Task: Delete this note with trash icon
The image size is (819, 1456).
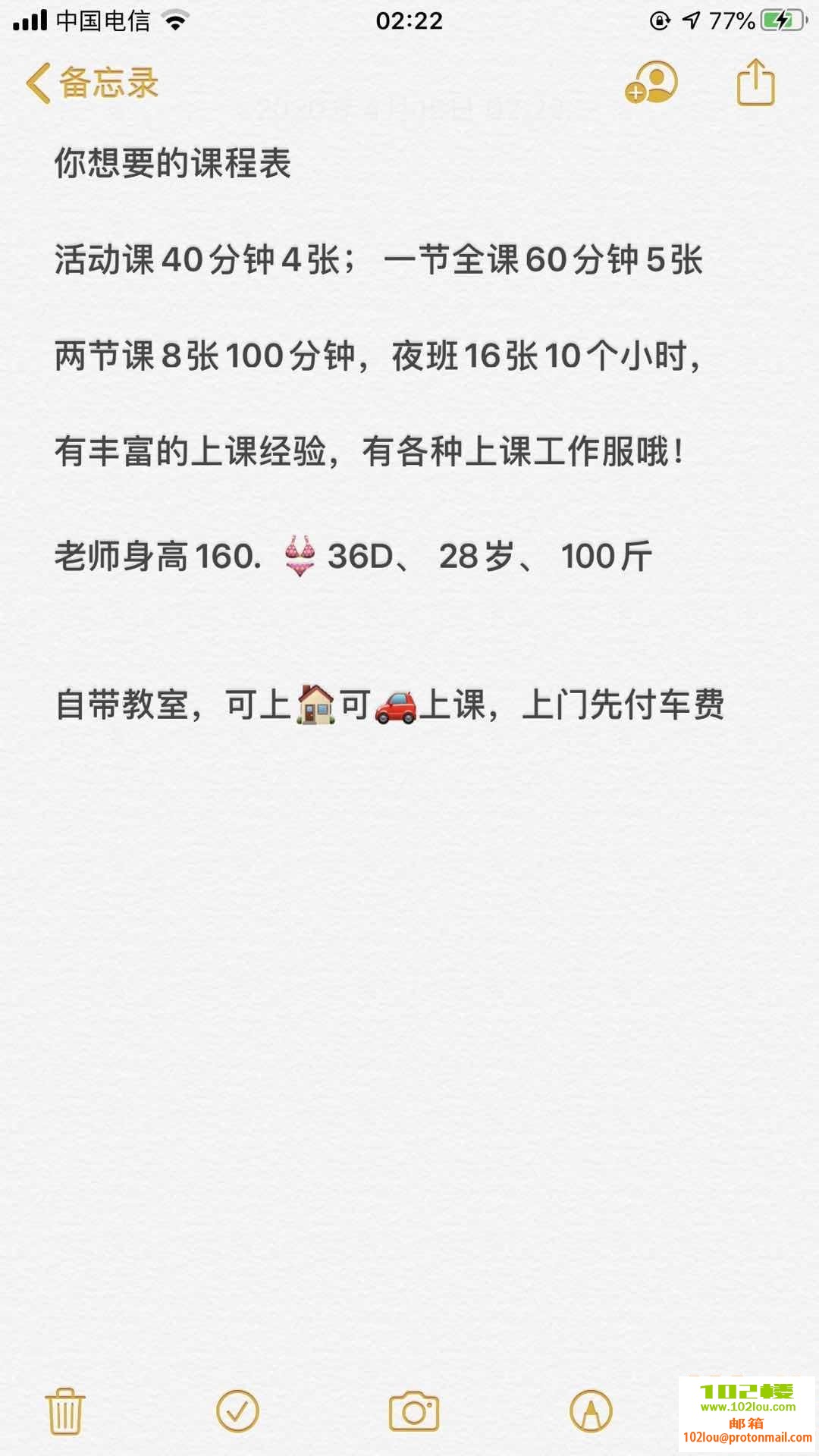Action: [x=65, y=1411]
